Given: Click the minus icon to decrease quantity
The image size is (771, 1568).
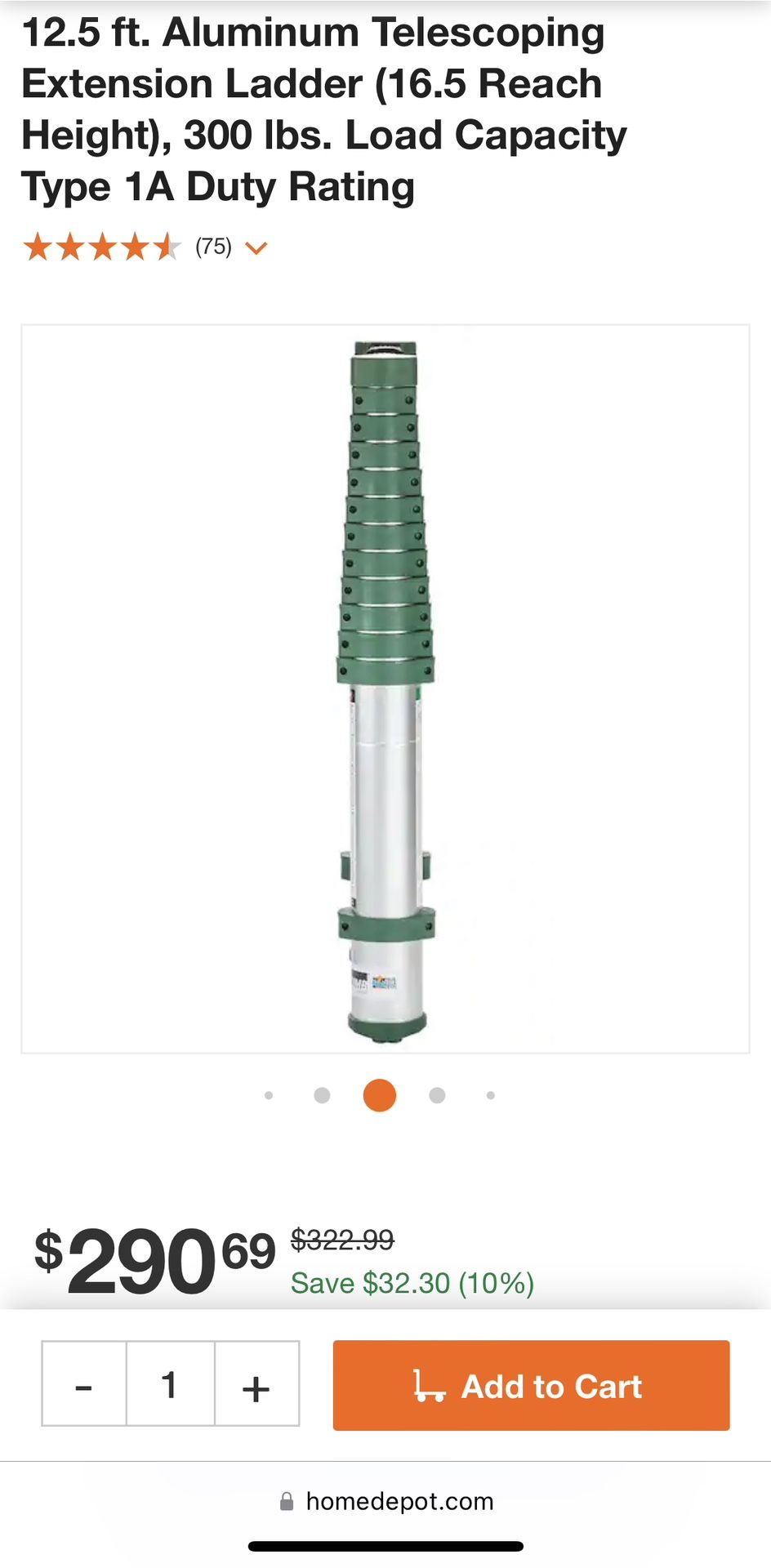Looking at the screenshot, I should click(x=83, y=1385).
